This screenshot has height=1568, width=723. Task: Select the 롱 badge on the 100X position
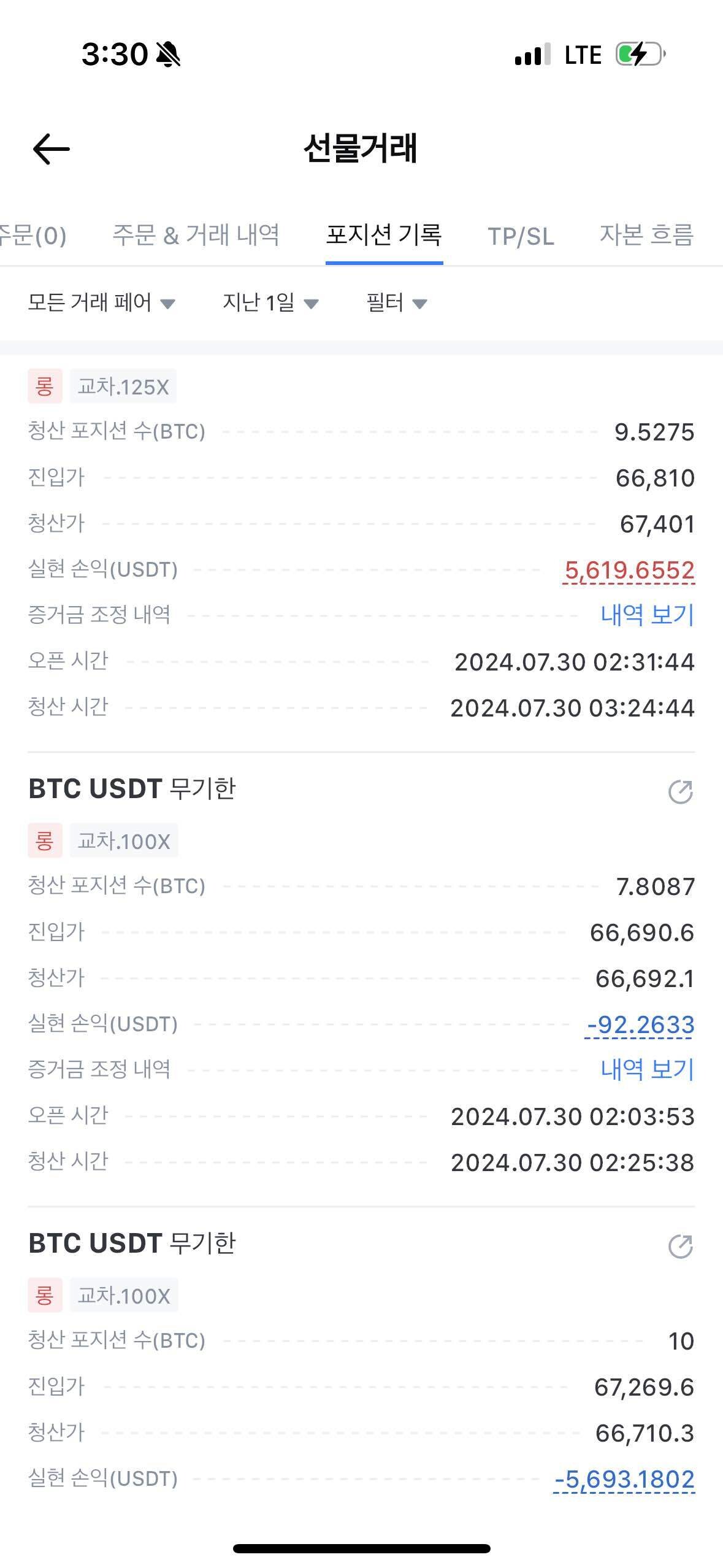45,840
